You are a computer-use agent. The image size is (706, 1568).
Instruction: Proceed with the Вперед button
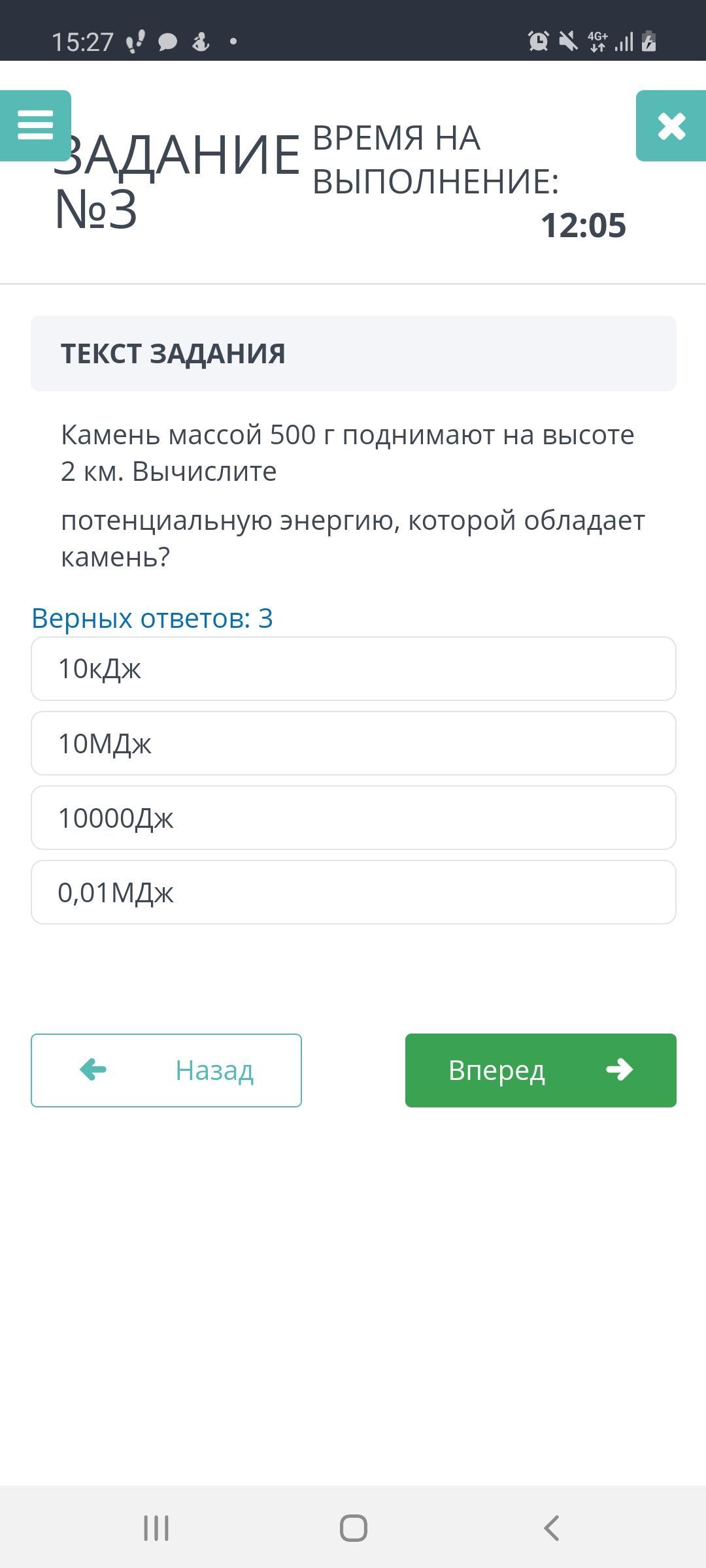click(x=541, y=1070)
